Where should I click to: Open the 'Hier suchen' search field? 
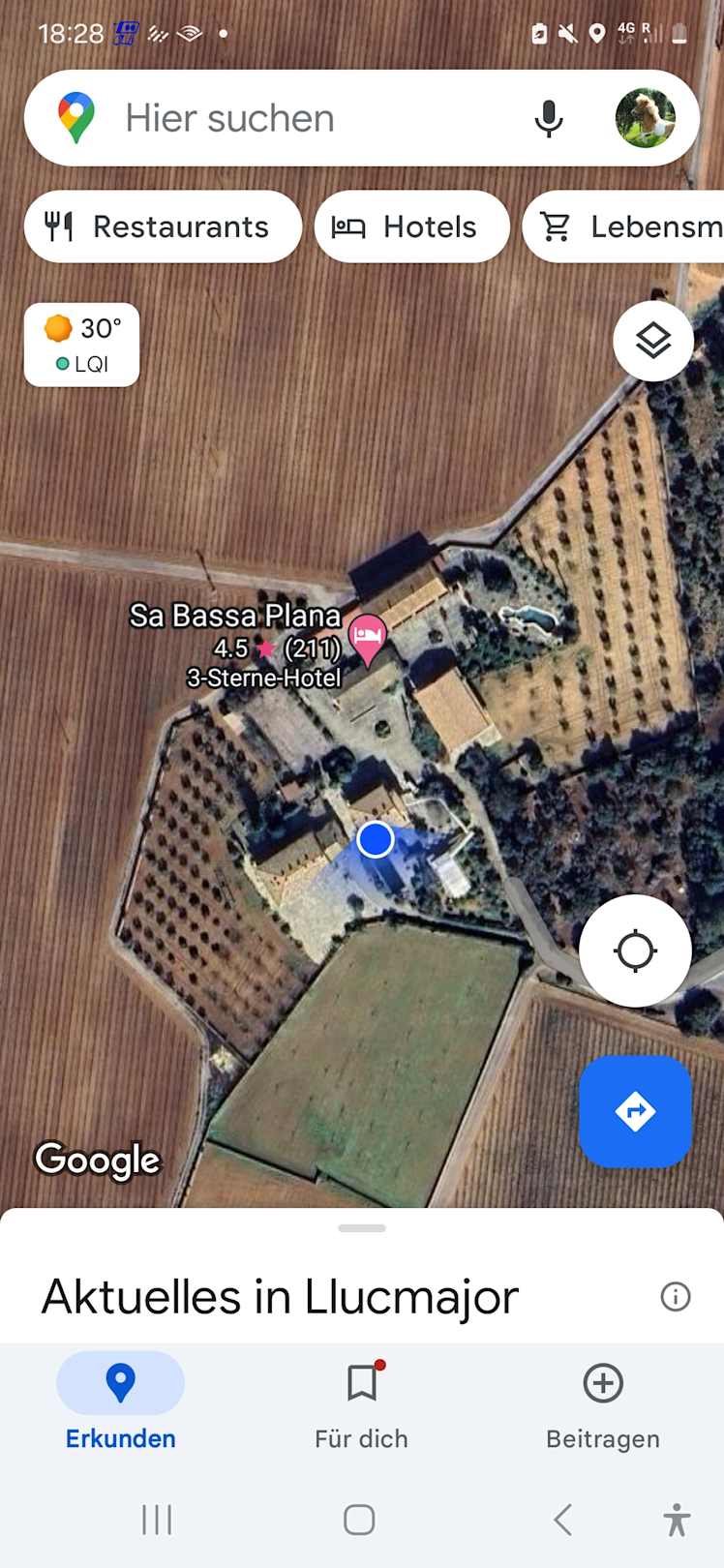pos(290,118)
